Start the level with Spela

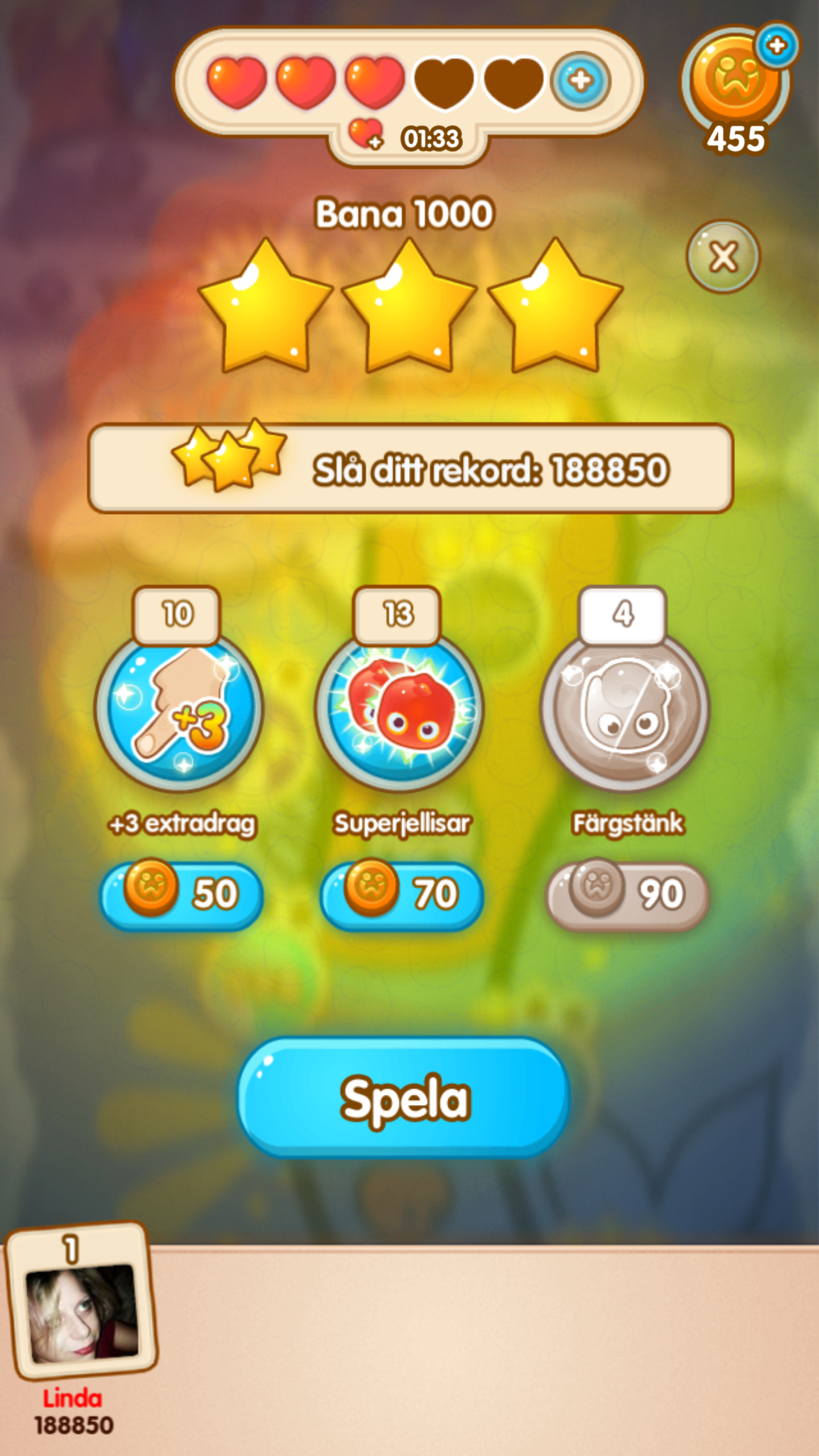click(404, 1098)
